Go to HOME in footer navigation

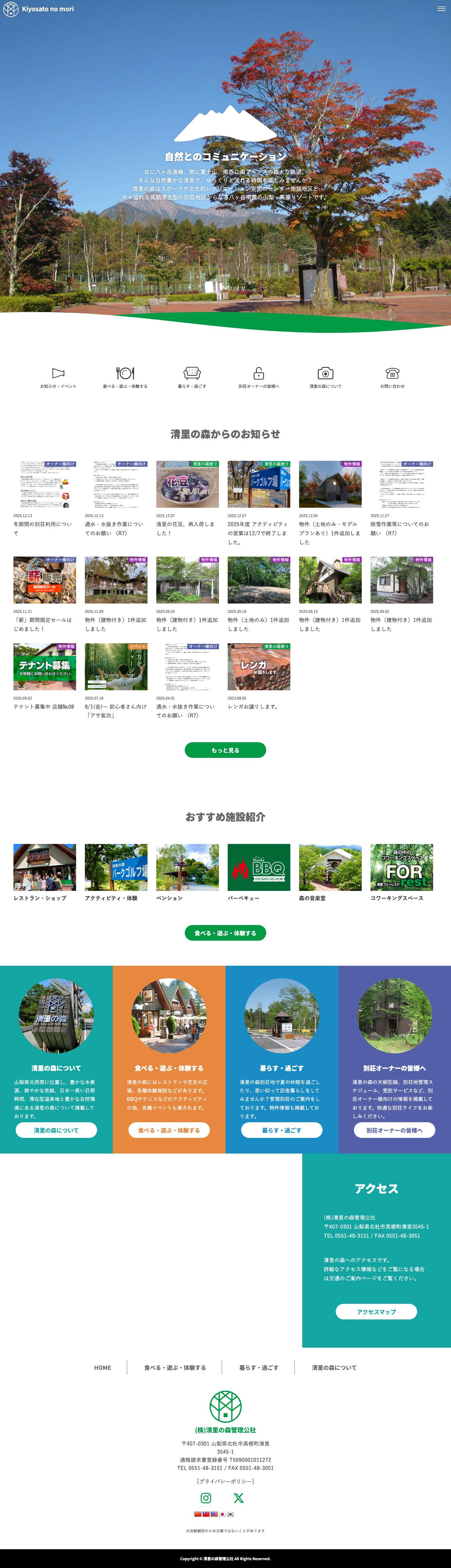102,1367
